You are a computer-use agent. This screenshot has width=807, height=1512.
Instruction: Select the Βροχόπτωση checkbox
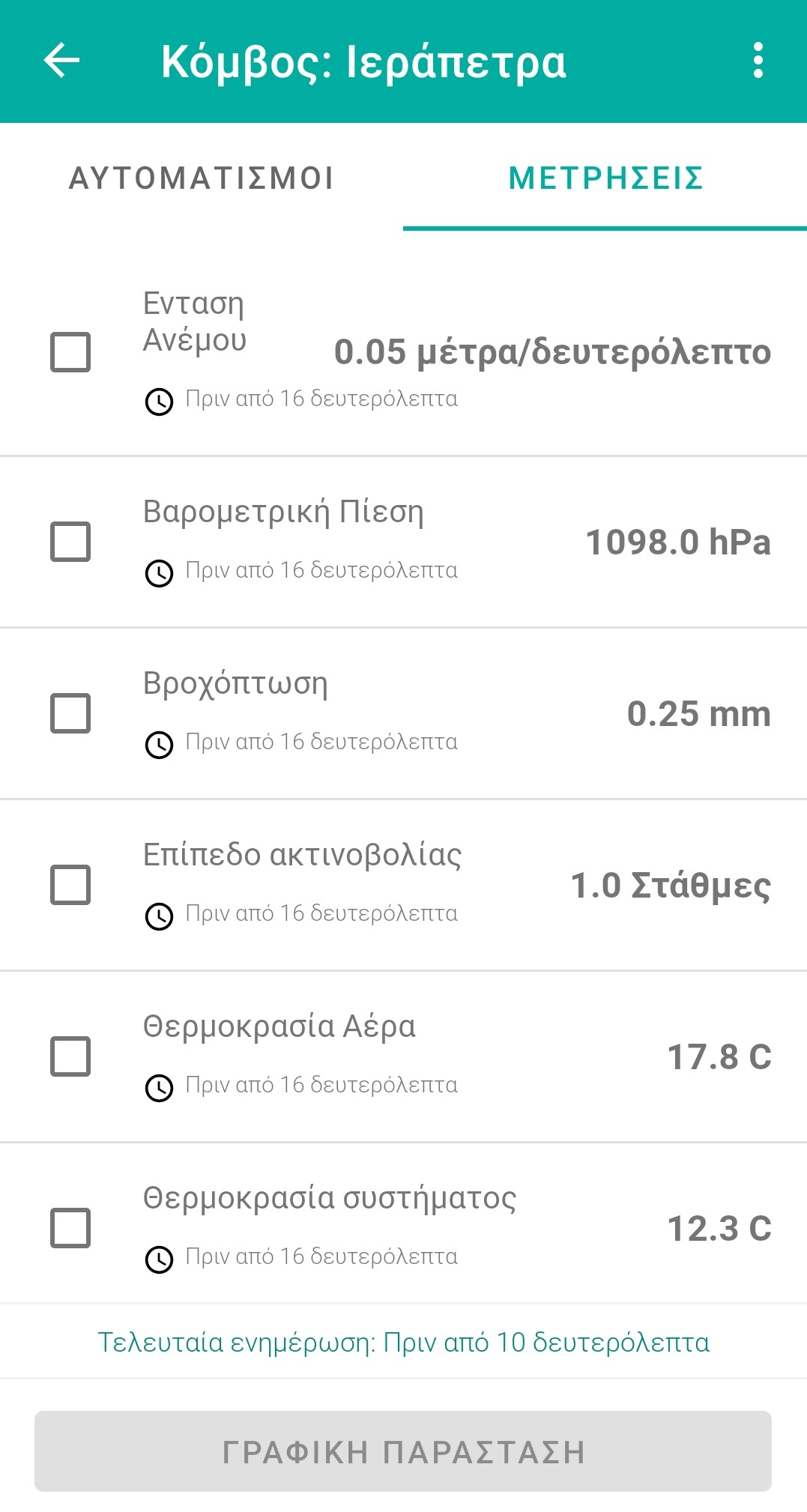click(x=70, y=713)
